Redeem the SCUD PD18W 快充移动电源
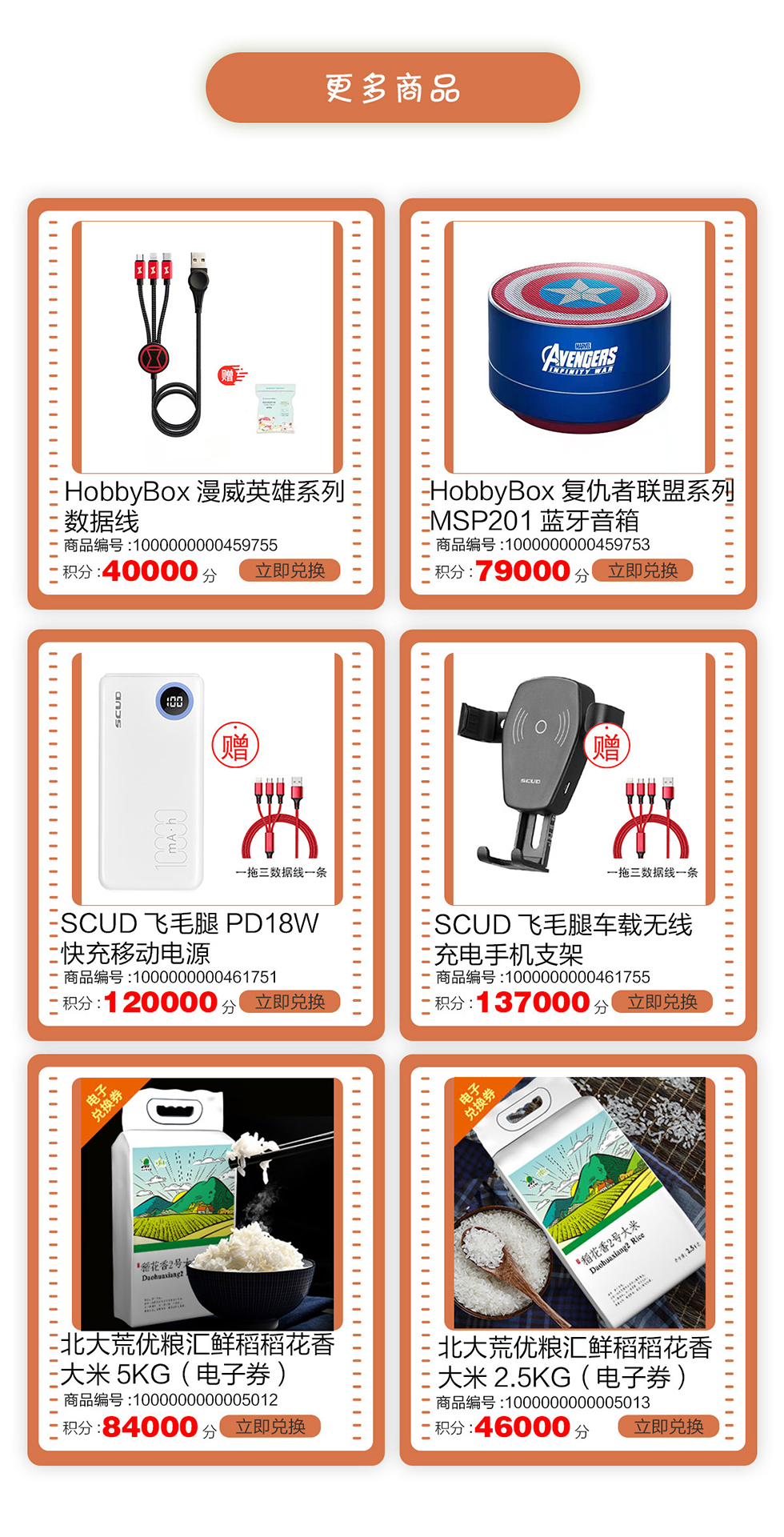The image size is (784, 1537). click(x=289, y=1002)
